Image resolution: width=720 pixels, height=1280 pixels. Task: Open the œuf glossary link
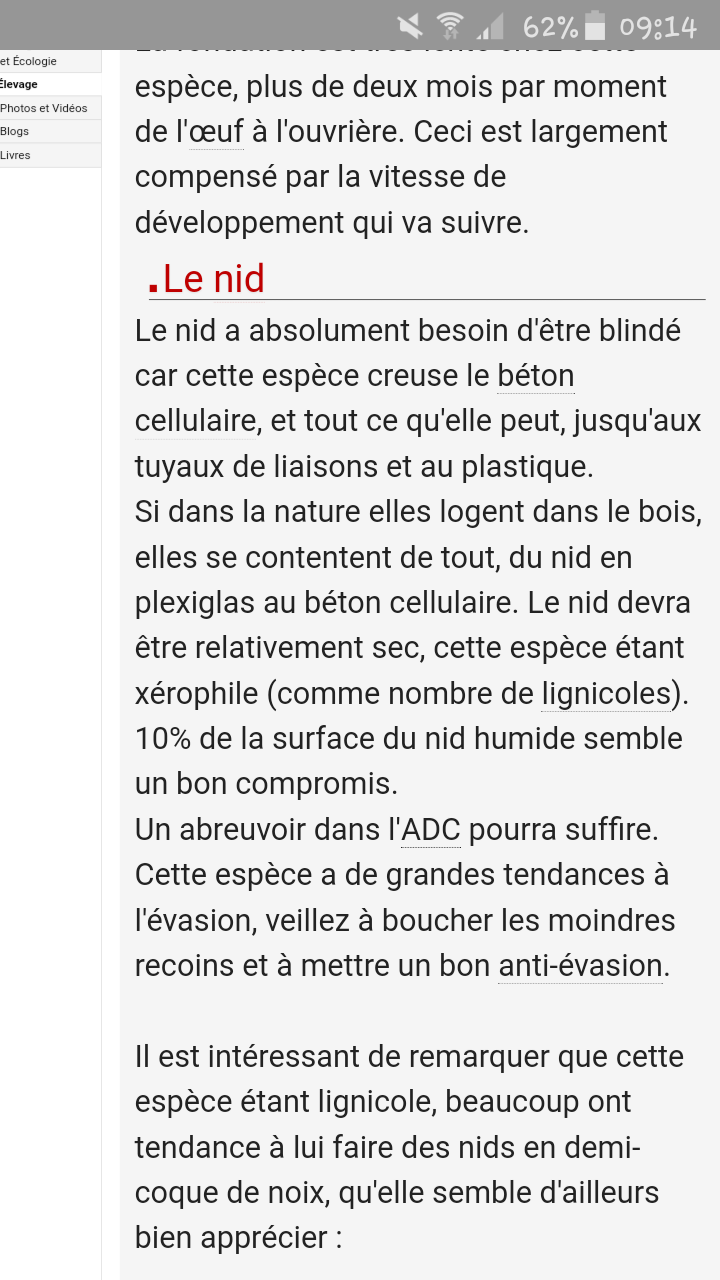pyautogui.click(x=217, y=132)
